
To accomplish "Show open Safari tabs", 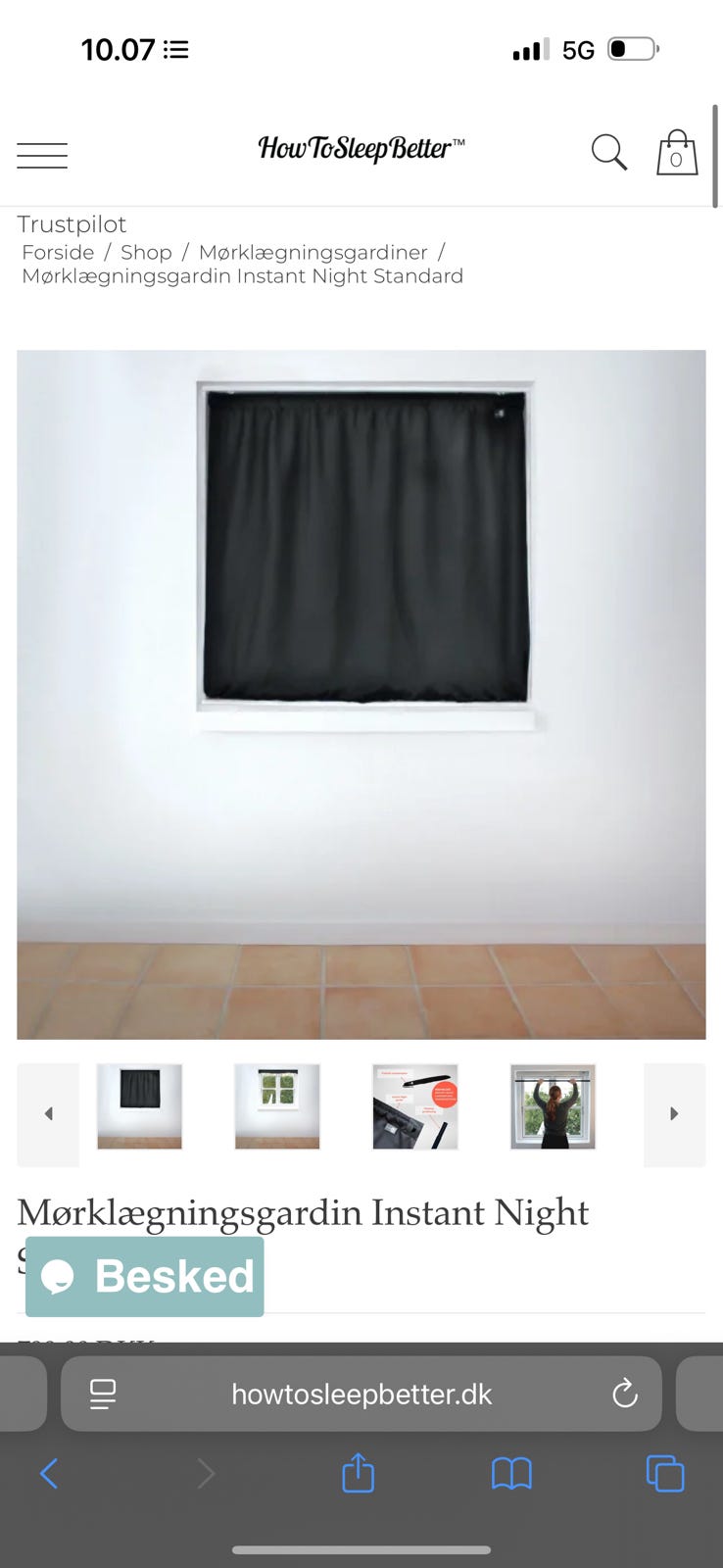I will pos(664,1473).
